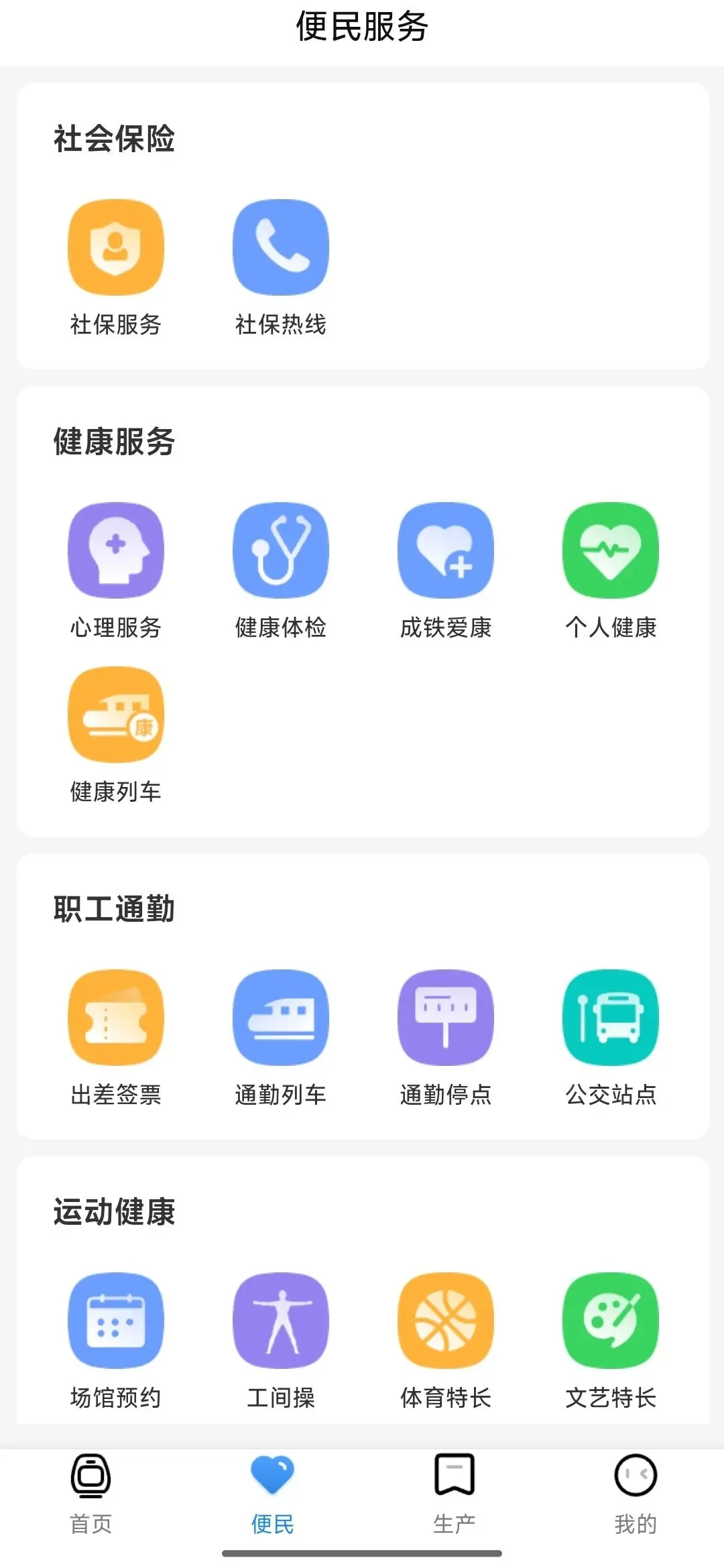Screen dimensions: 724x1568
Task: View 公交站点 bus stations
Action: pos(611,1018)
